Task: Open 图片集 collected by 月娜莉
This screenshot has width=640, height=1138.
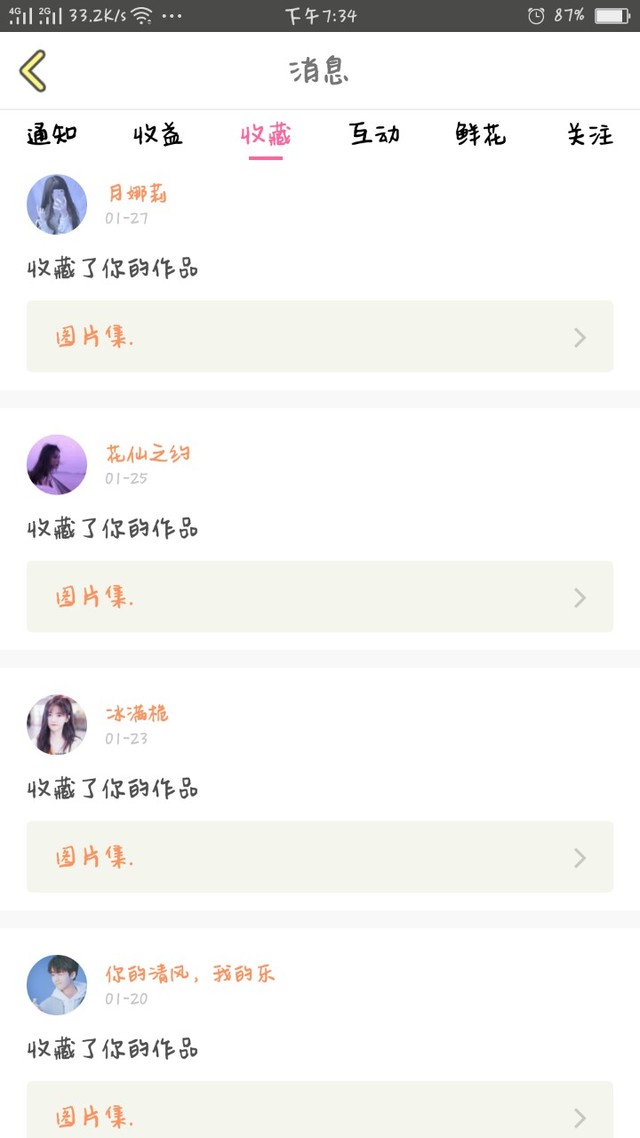Action: click(x=319, y=337)
